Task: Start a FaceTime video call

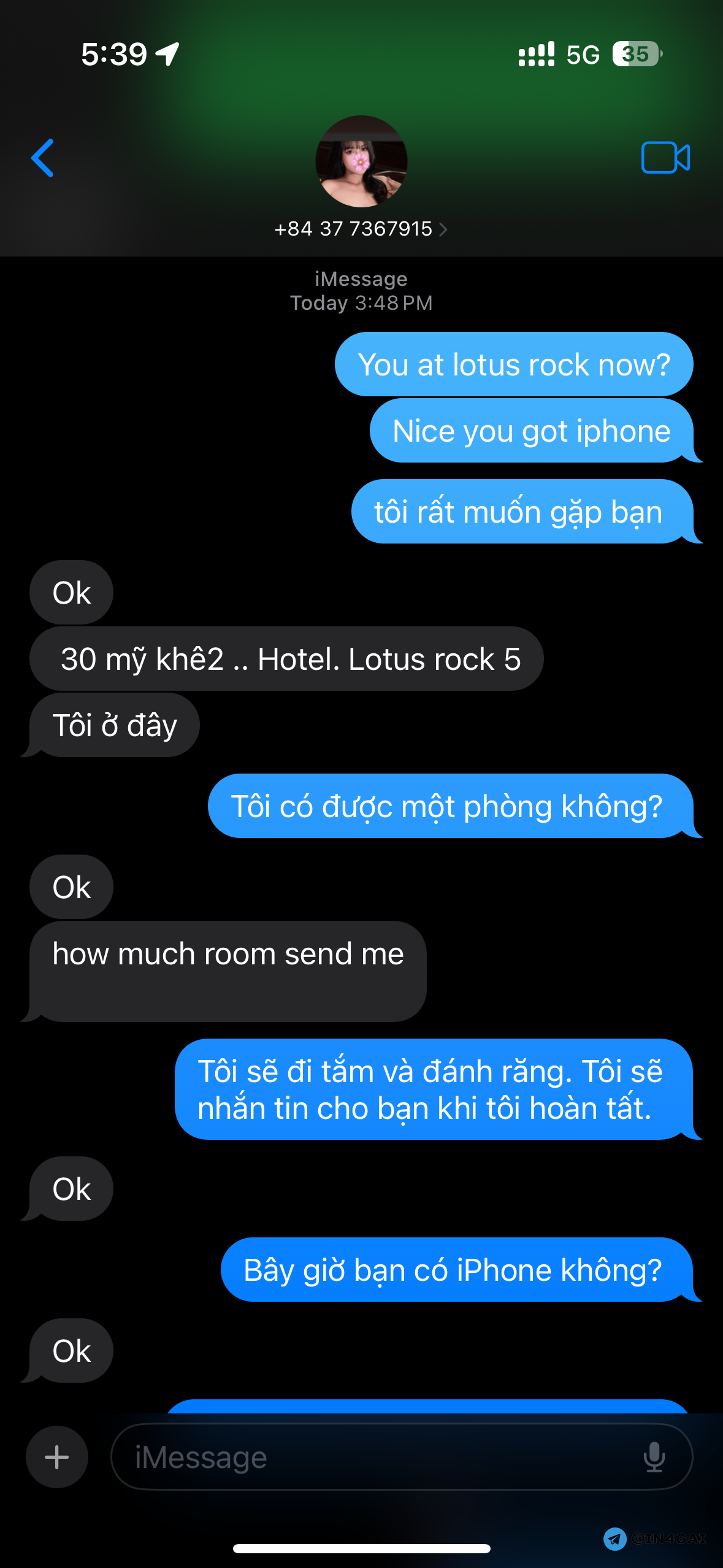Action: tap(665, 158)
